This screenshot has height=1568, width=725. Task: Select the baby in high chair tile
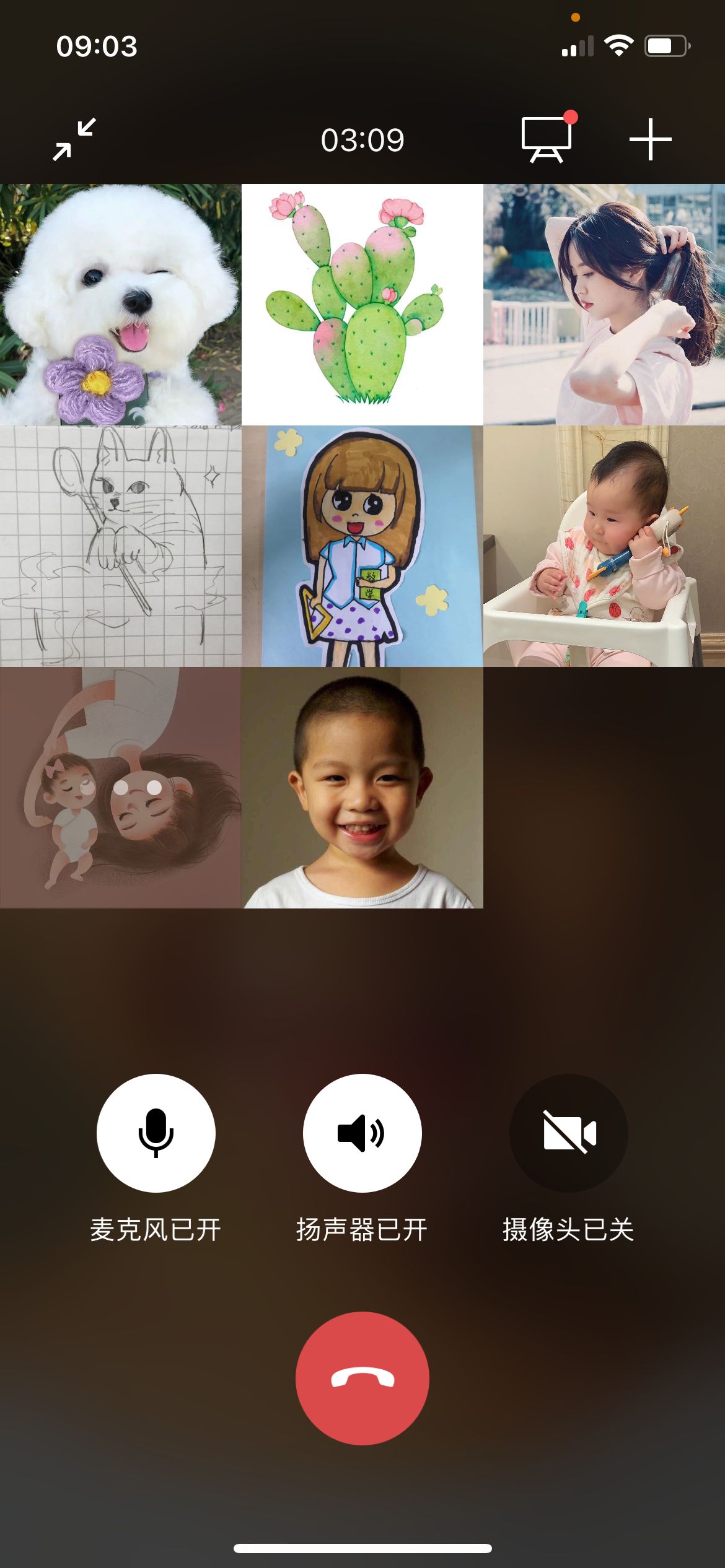coord(604,546)
